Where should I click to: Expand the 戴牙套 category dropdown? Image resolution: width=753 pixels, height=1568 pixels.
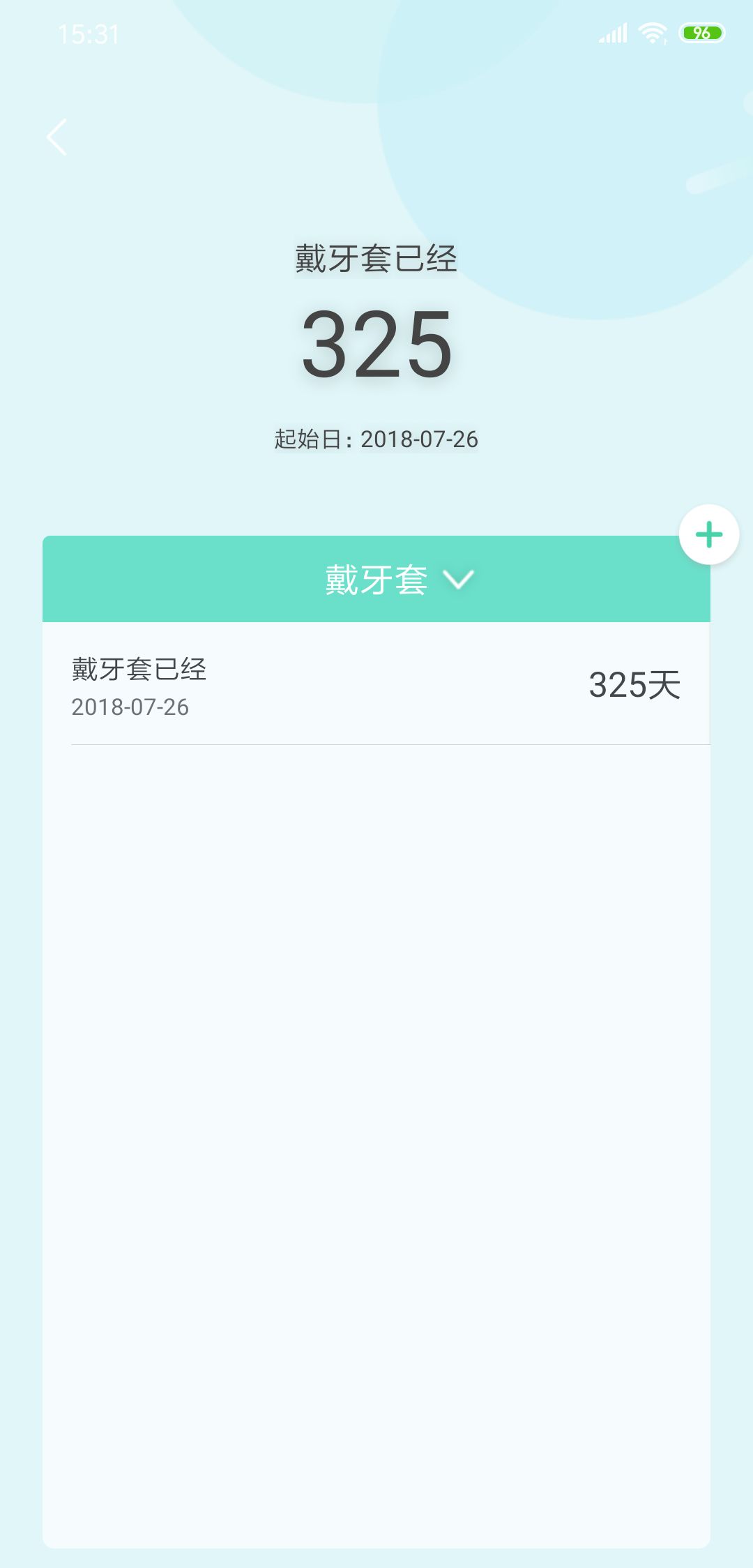399,580
